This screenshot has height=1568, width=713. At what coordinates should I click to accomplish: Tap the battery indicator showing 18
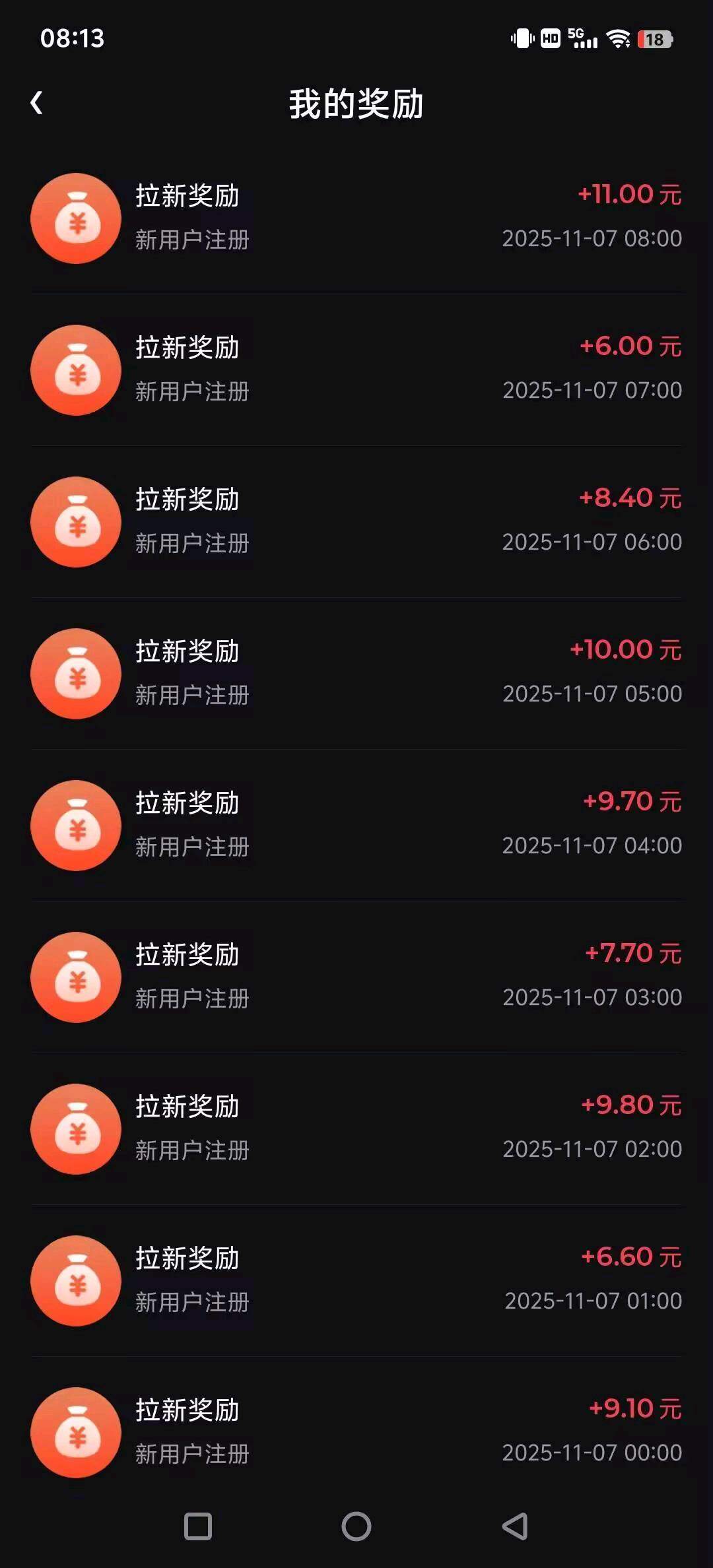(652, 38)
